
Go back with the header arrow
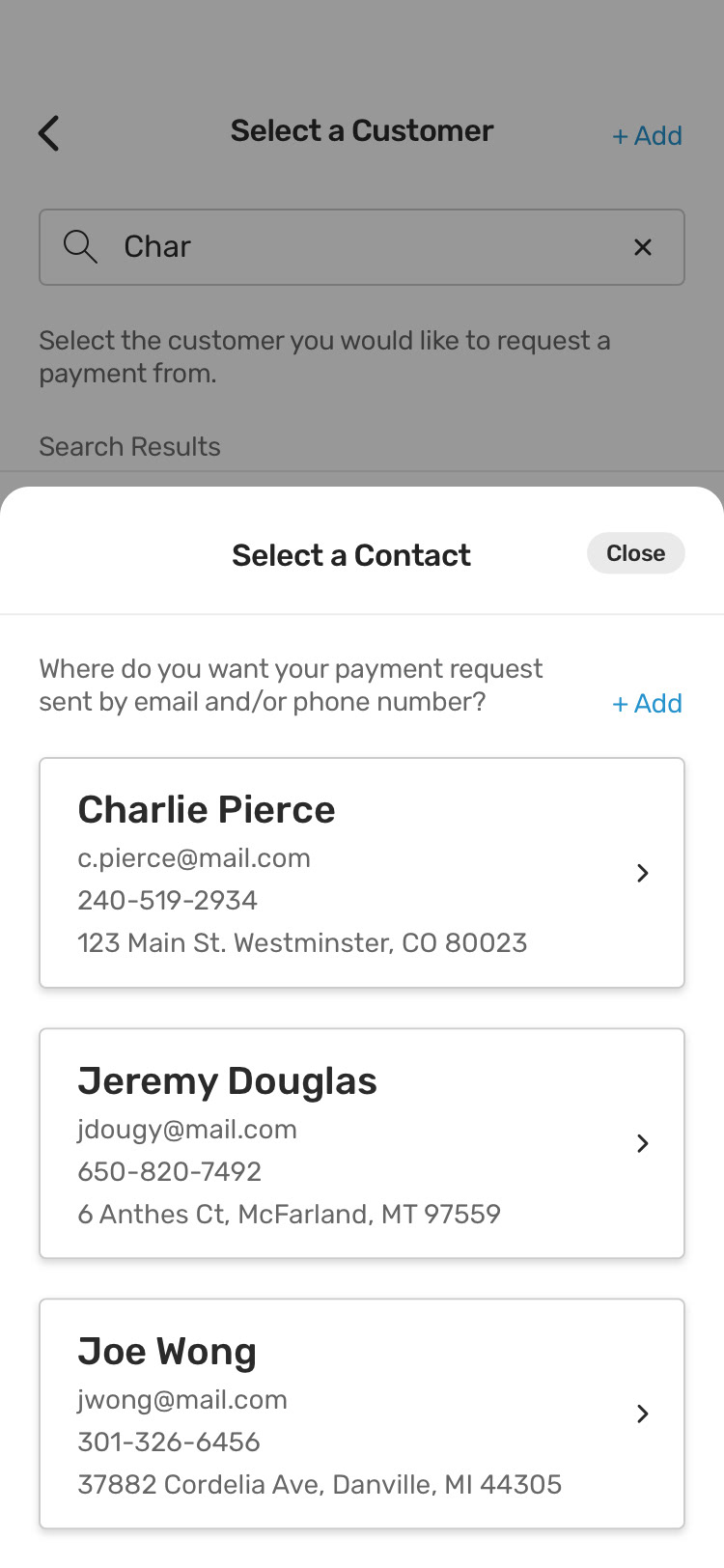[49, 133]
